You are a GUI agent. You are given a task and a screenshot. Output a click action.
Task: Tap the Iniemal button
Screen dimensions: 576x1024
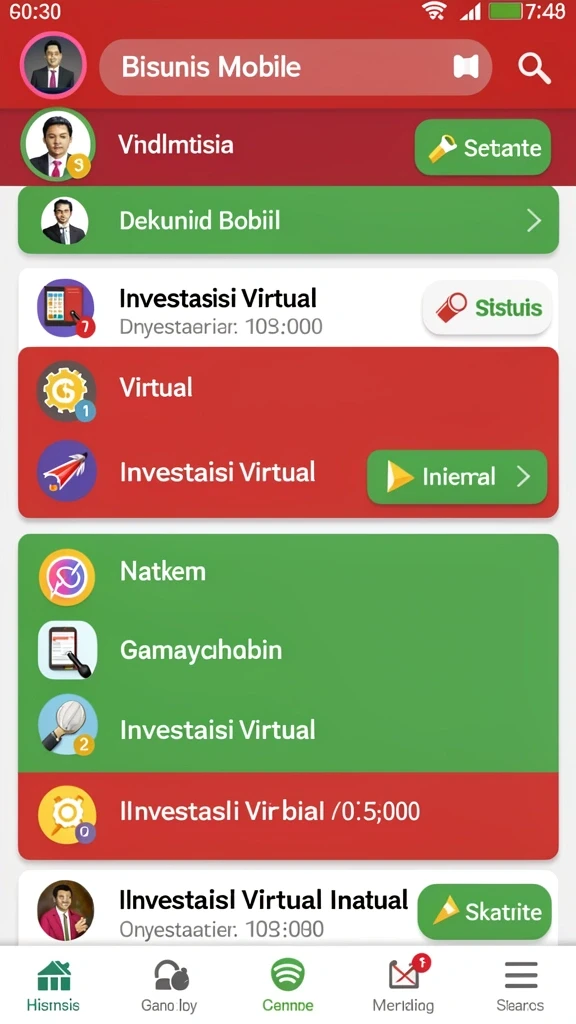pyautogui.click(x=457, y=477)
